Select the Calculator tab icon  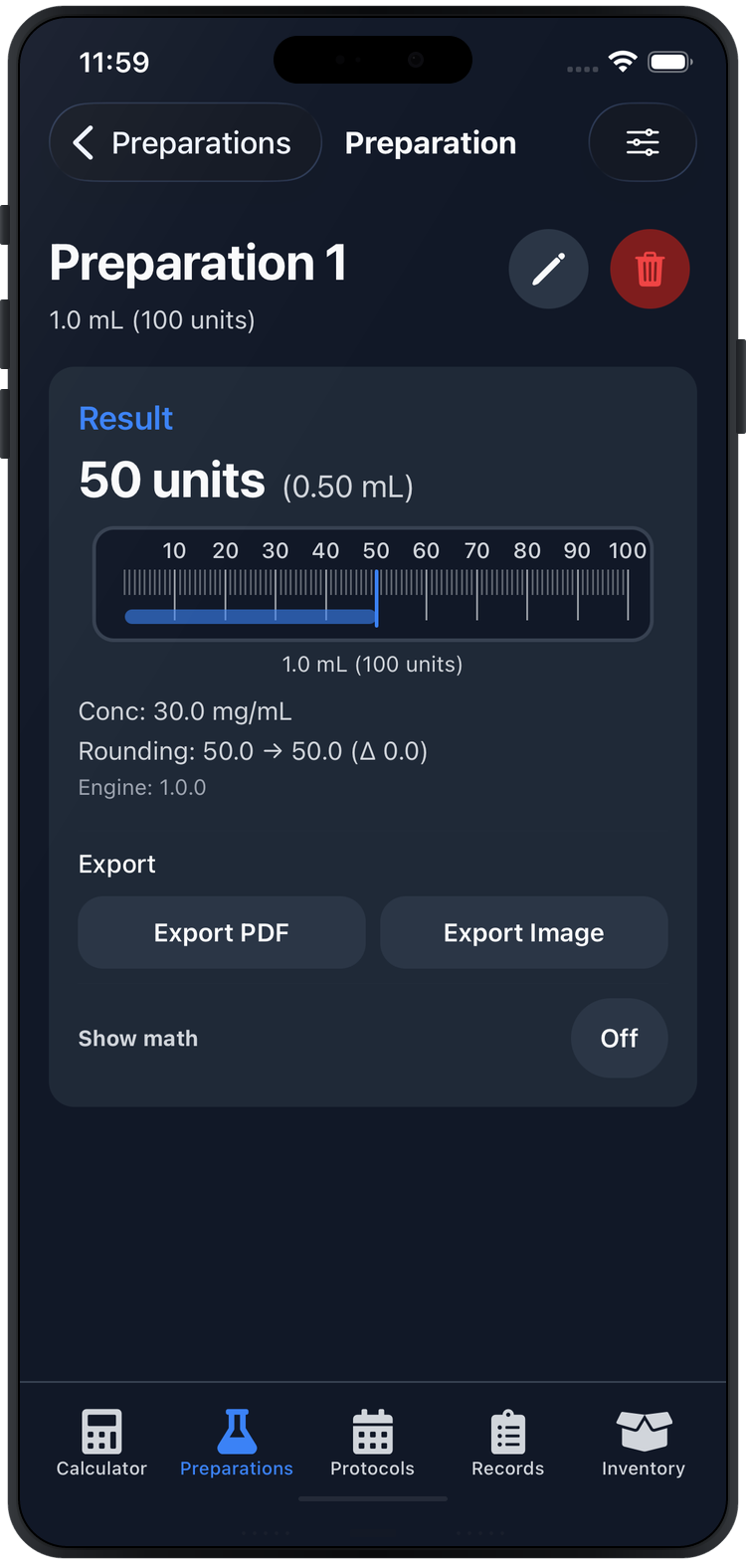[x=100, y=1431]
